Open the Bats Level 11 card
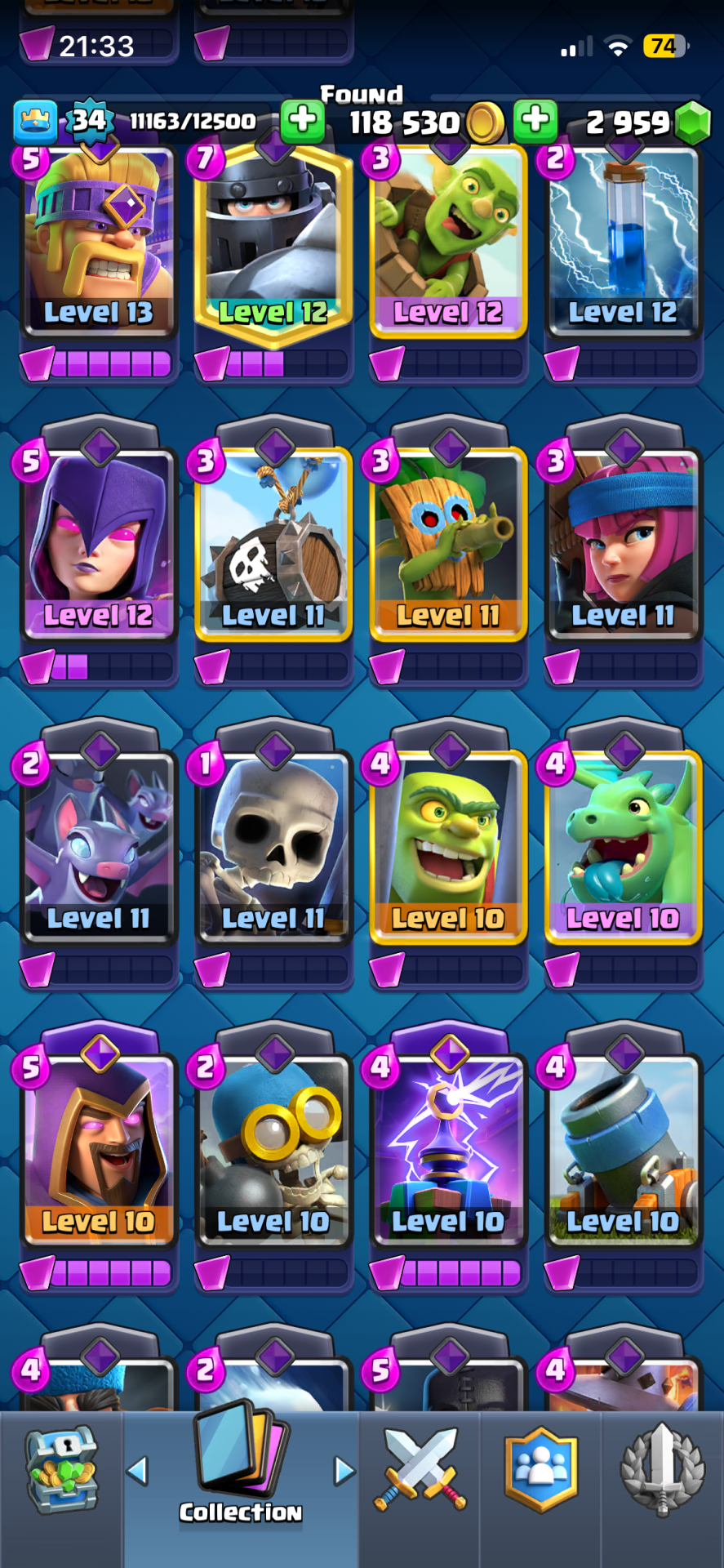The image size is (724, 1568). [99, 845]
